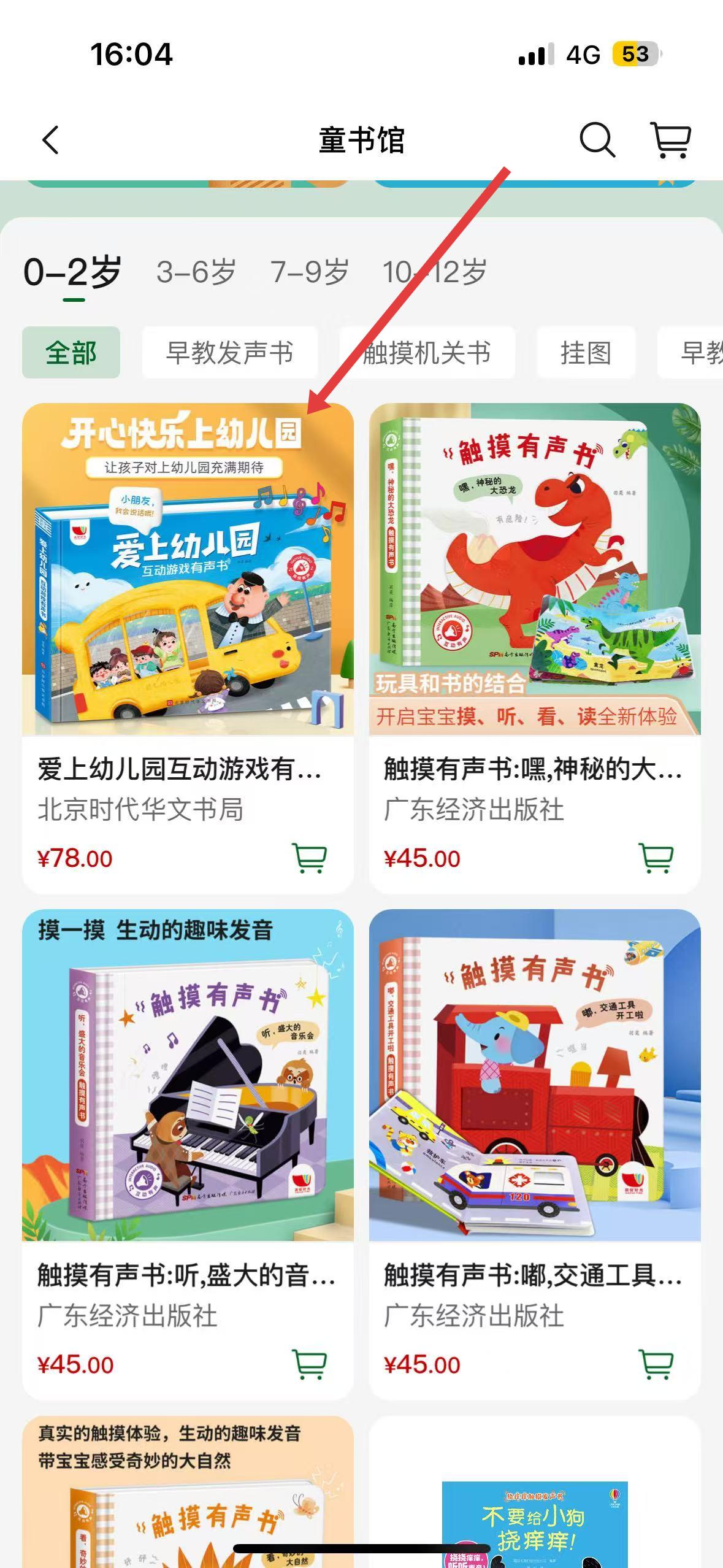The width and height of the screenshot is (723, 1568).
Task: Open 爱上幼儿园互动游戏有声书 product card
Action: click(188, 647)
